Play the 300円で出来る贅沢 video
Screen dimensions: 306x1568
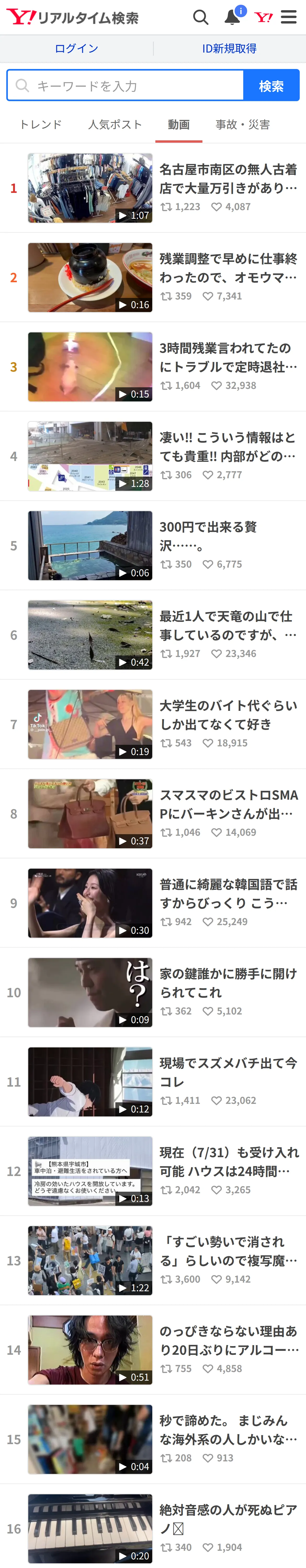(x=153, y=545)
